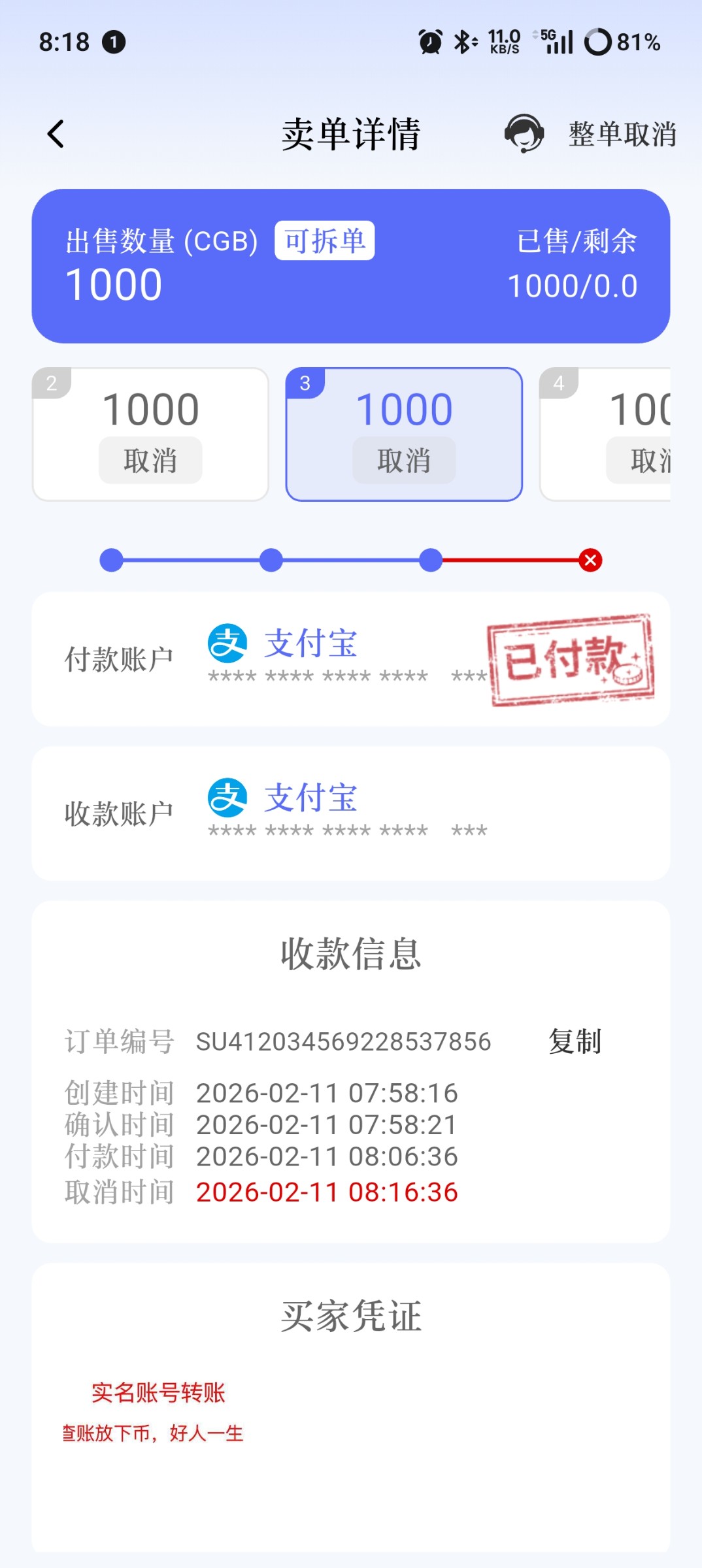Viewport: 702px width, 1568px height.
Task: Tap 取消 on sub-order card 3
Action: tap(403, 461)
